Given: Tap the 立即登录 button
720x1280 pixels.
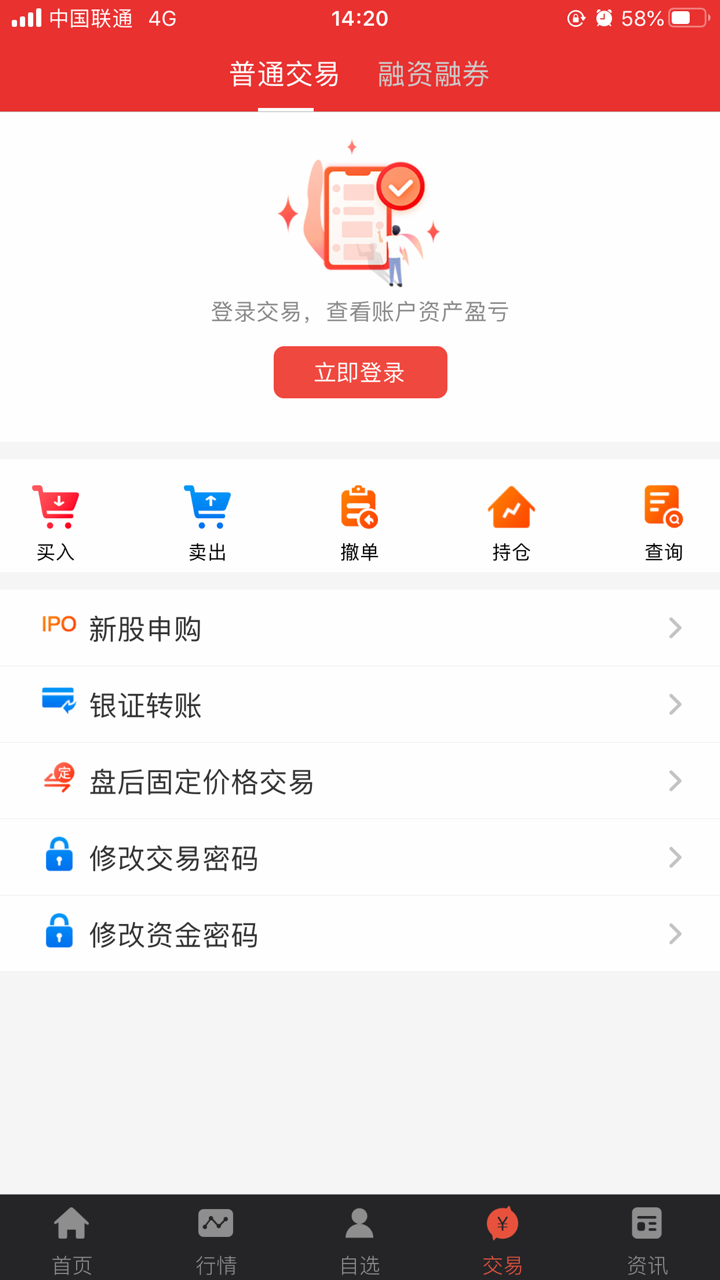Looking at the screenshot, I should [x=360, y=373].
